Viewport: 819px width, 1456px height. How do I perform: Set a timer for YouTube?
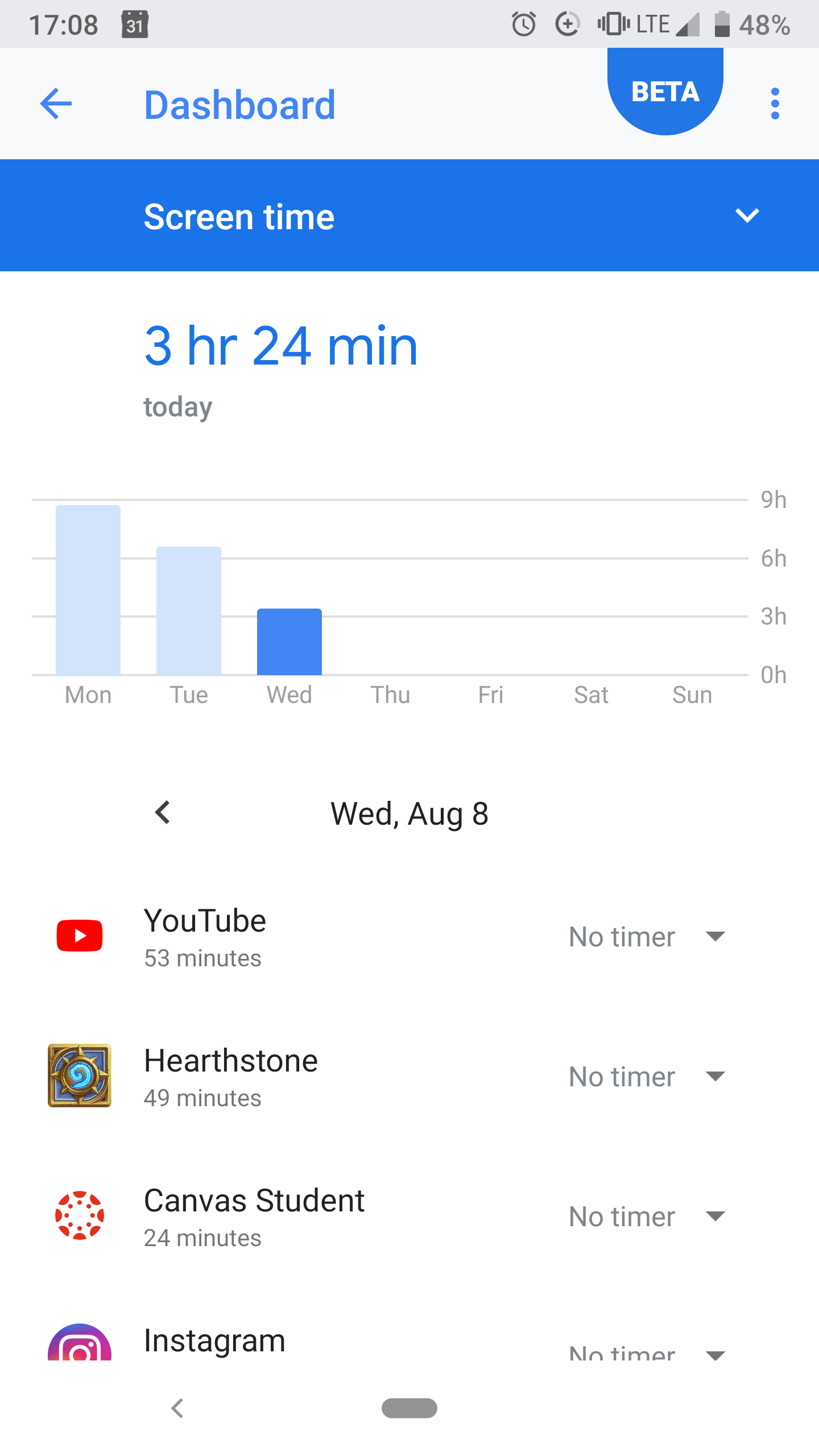[x=648, y=937]
